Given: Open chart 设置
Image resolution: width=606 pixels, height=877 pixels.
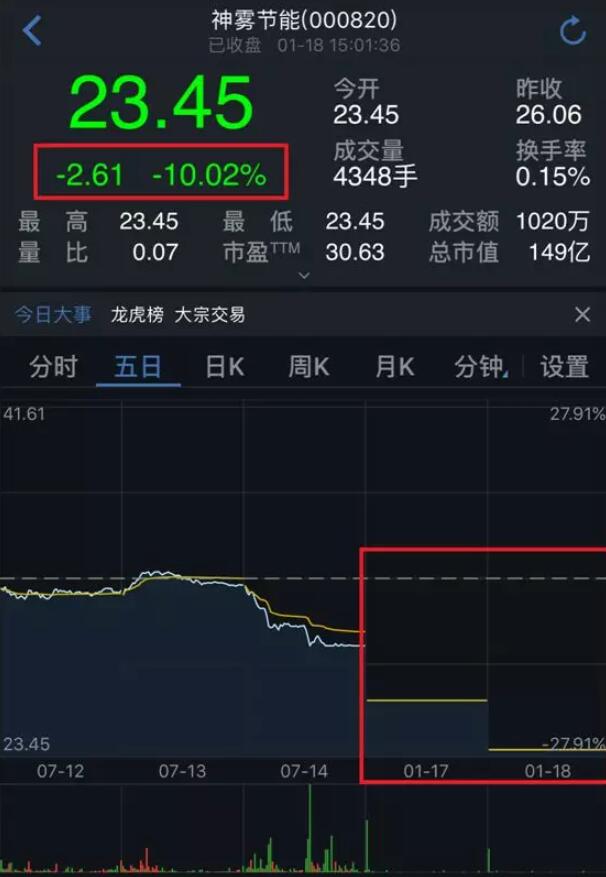Looking at the screenshot, I should click(x=564, y=367).
